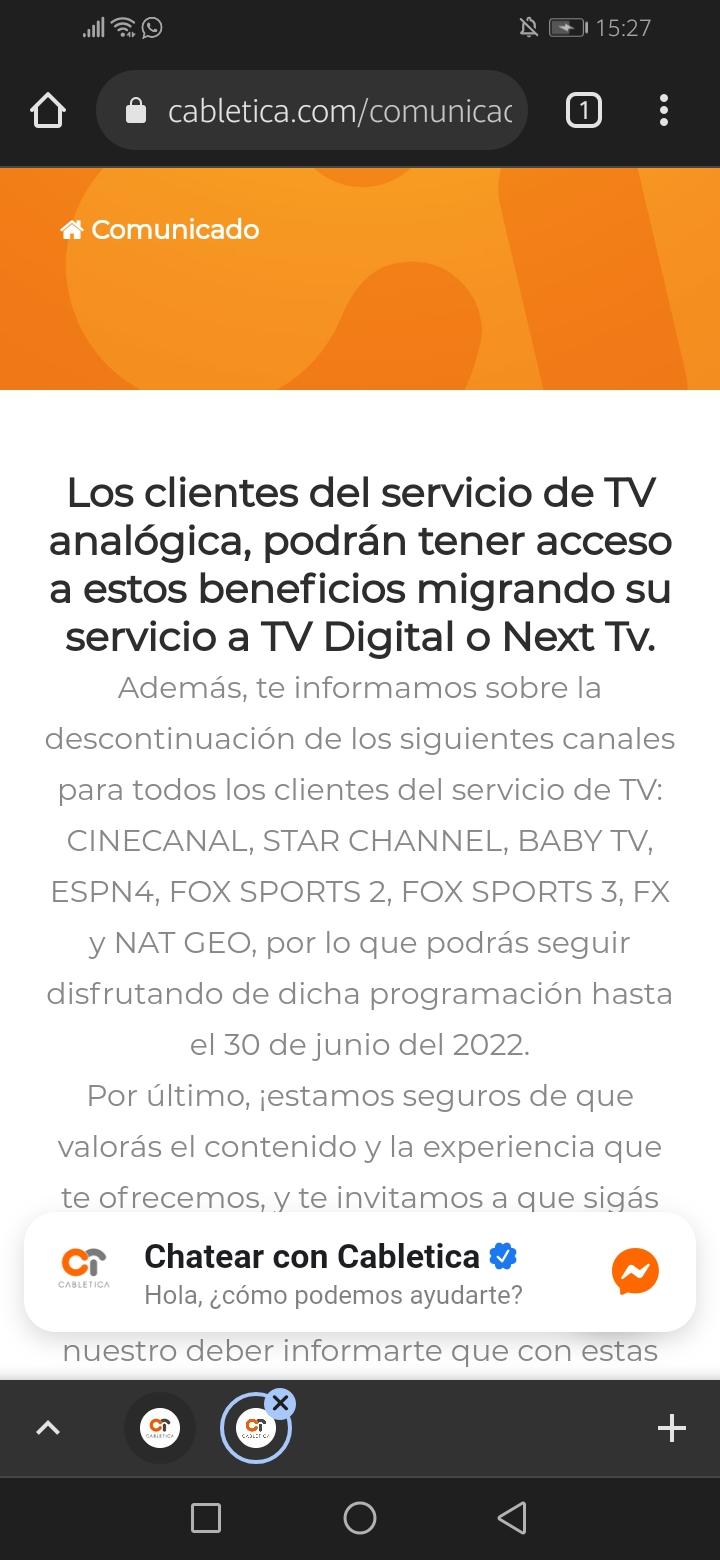Open the tab switcher showing 1

coord(584,110)
